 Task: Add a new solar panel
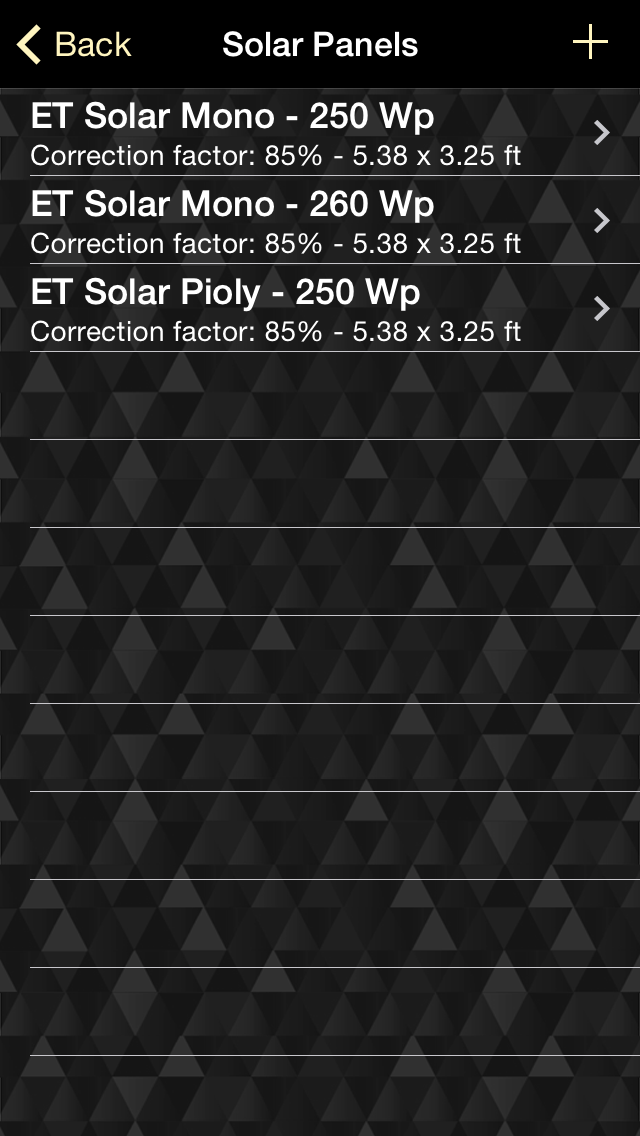click(590, 43)
